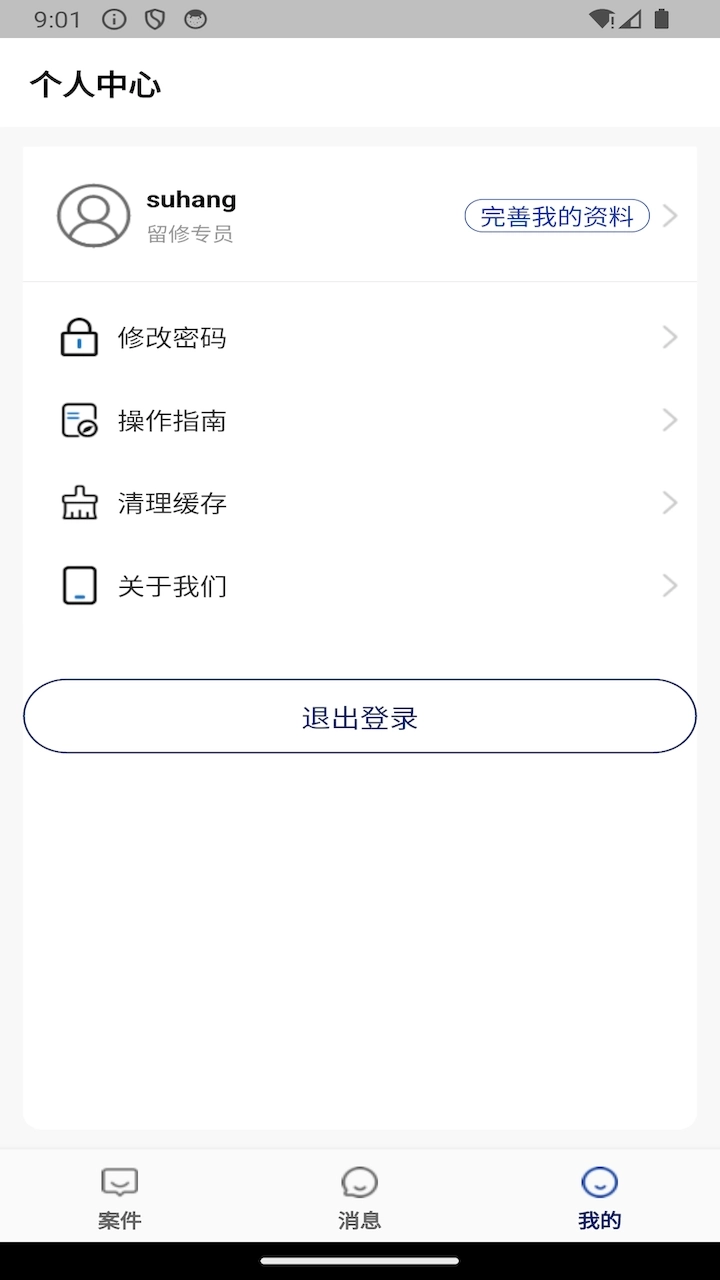Expand the 关于我们 entry chevron

[669, 585]
